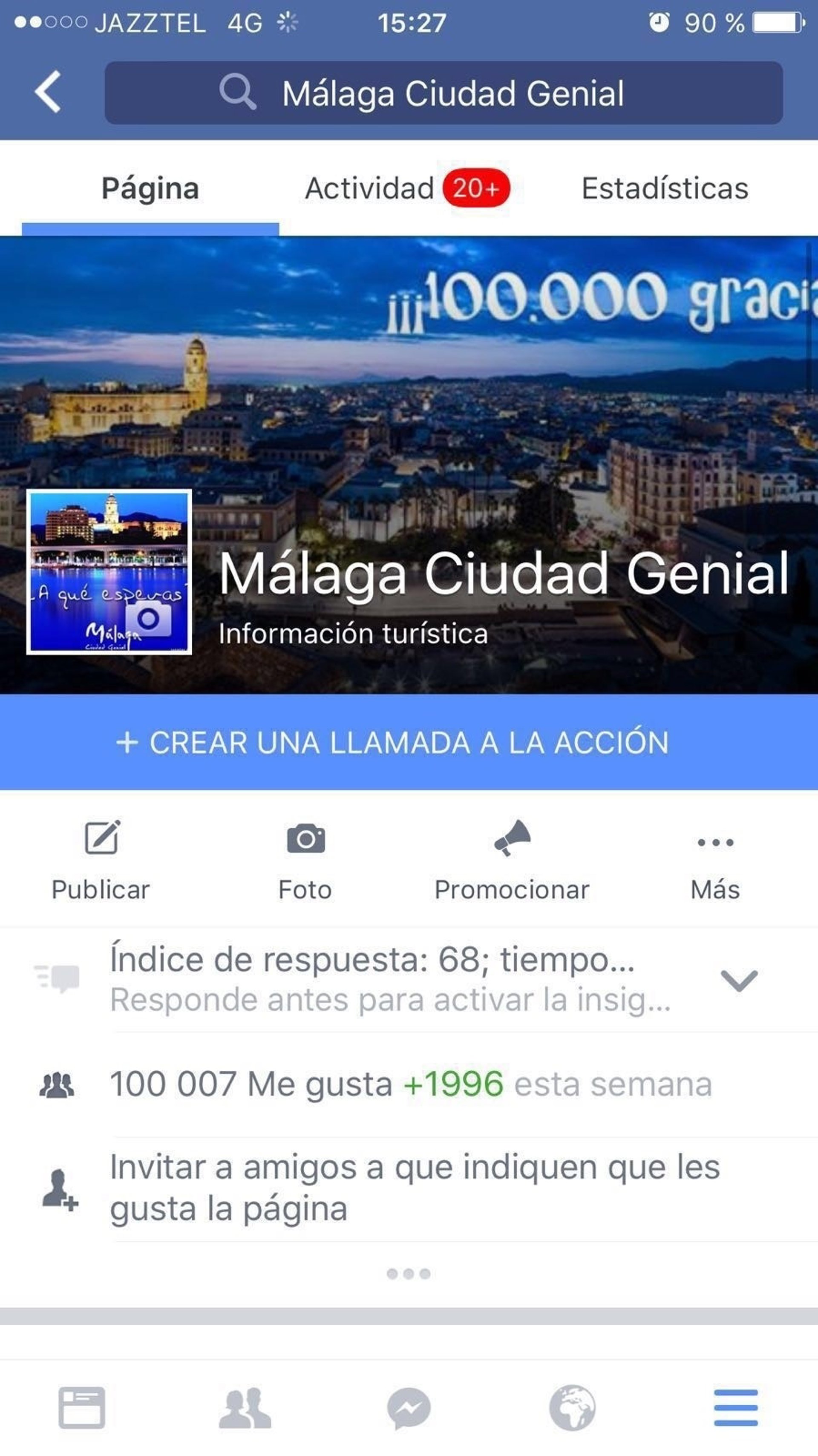This screenshot has height=1456, width=818.
Task: Tap Crear una llamada a la acción
Action: tap(409, 742)
